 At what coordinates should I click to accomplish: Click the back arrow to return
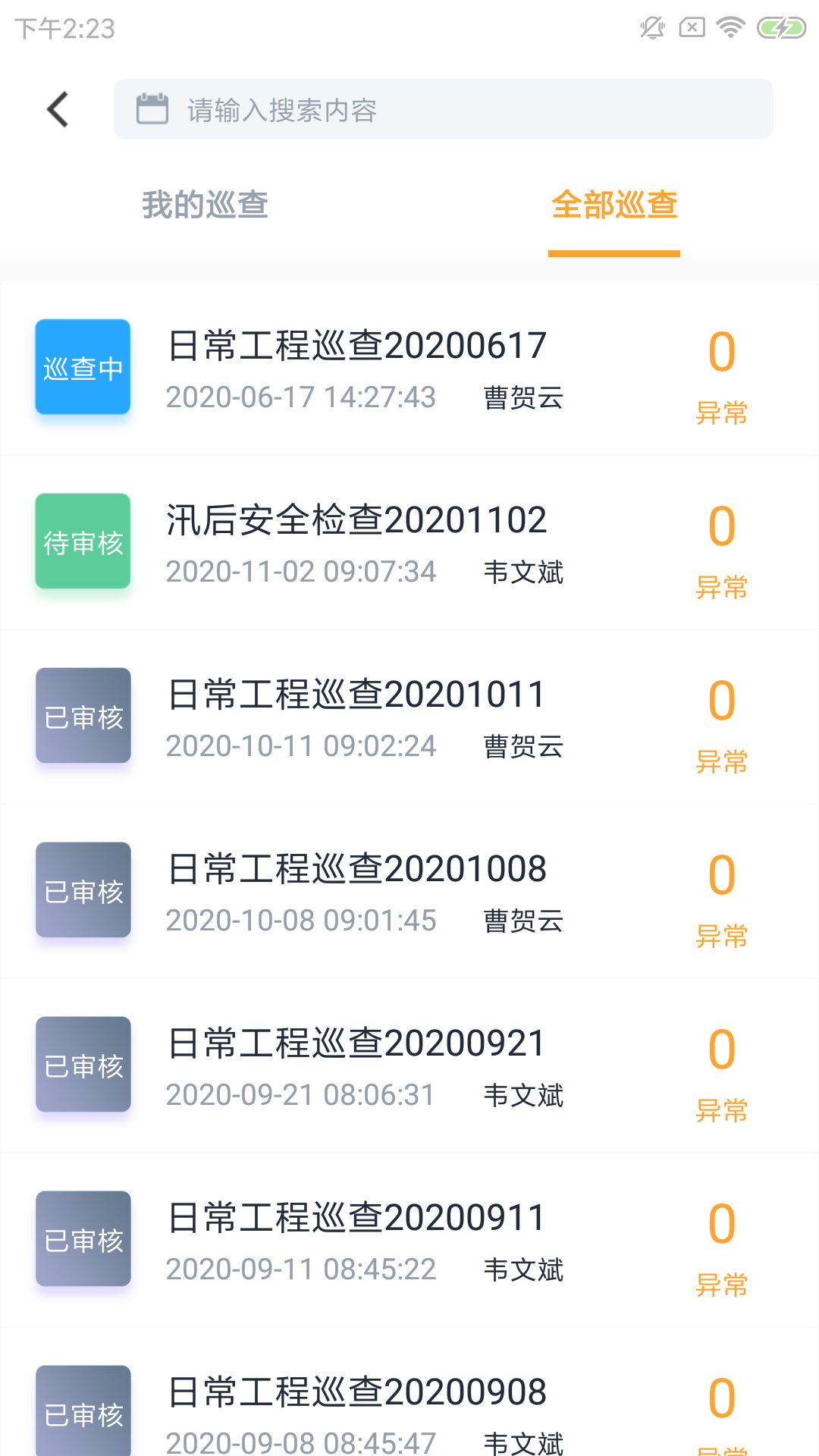point(57,108)
